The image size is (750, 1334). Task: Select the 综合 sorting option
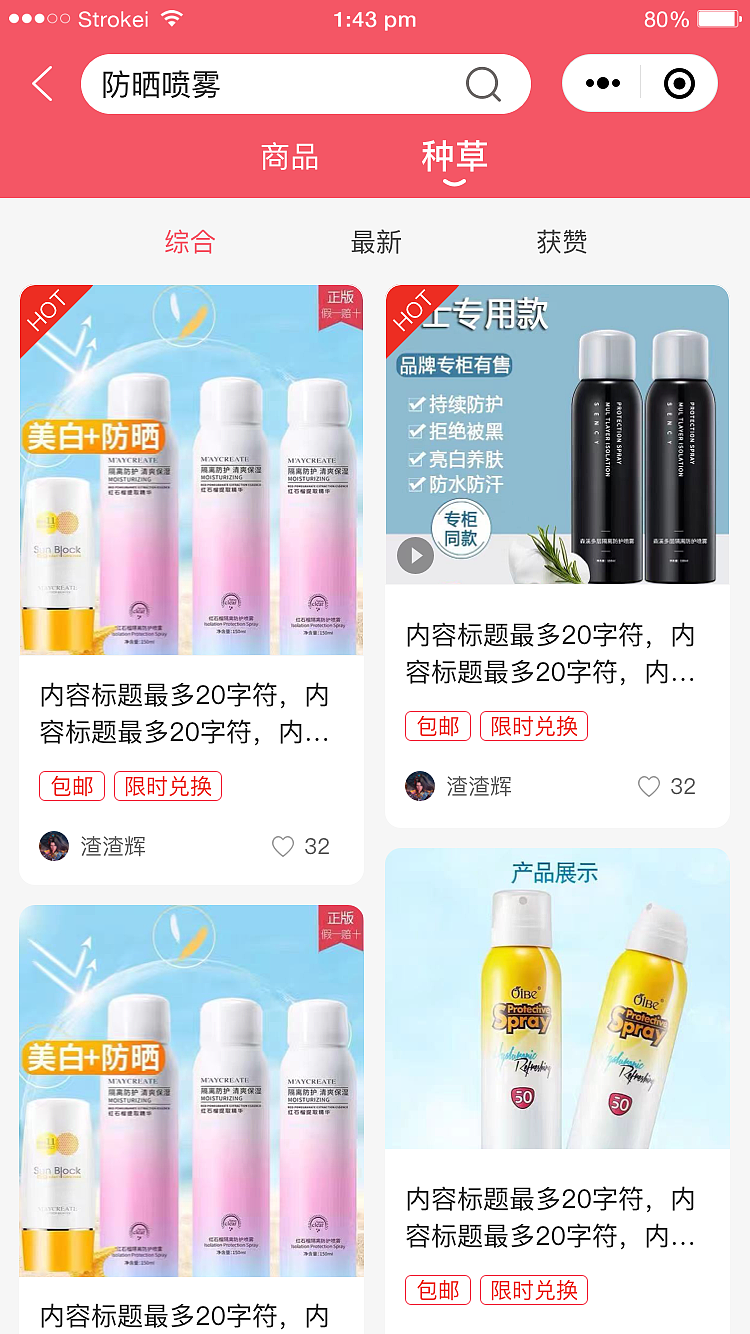tap(191, 241)
